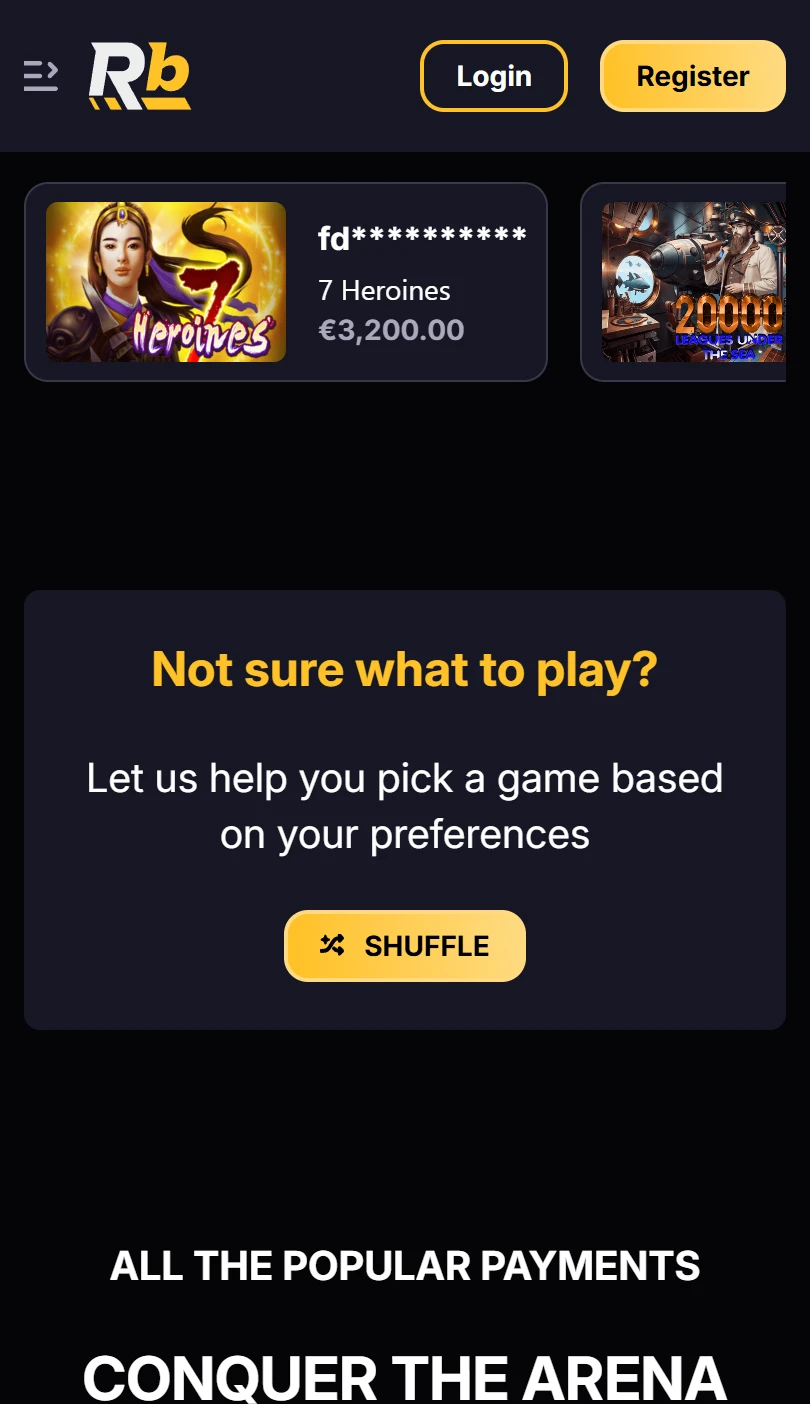Shuffle a random game suggestion
The image size is (810, 1404).
(405, 946)
